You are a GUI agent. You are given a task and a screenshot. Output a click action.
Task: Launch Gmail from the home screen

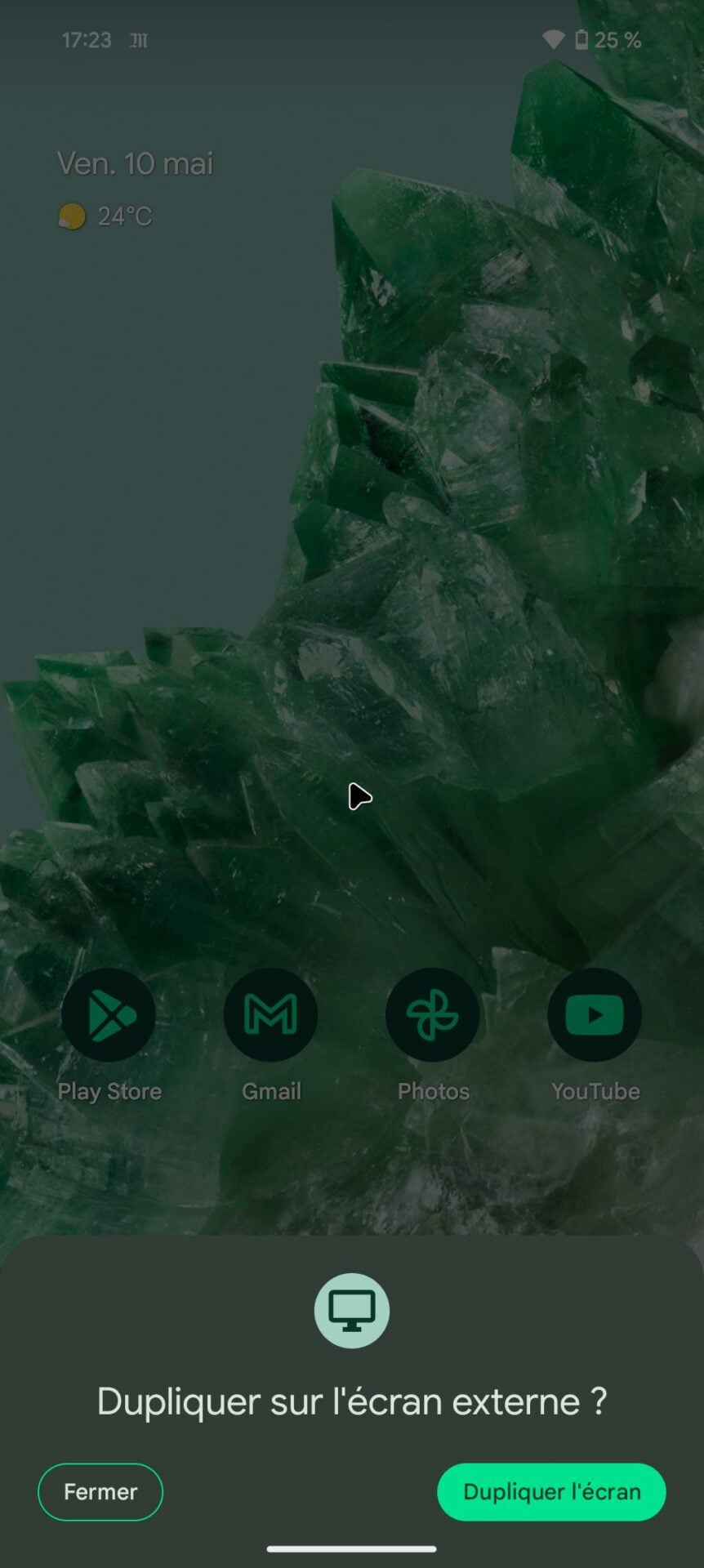pos(270,1015)
